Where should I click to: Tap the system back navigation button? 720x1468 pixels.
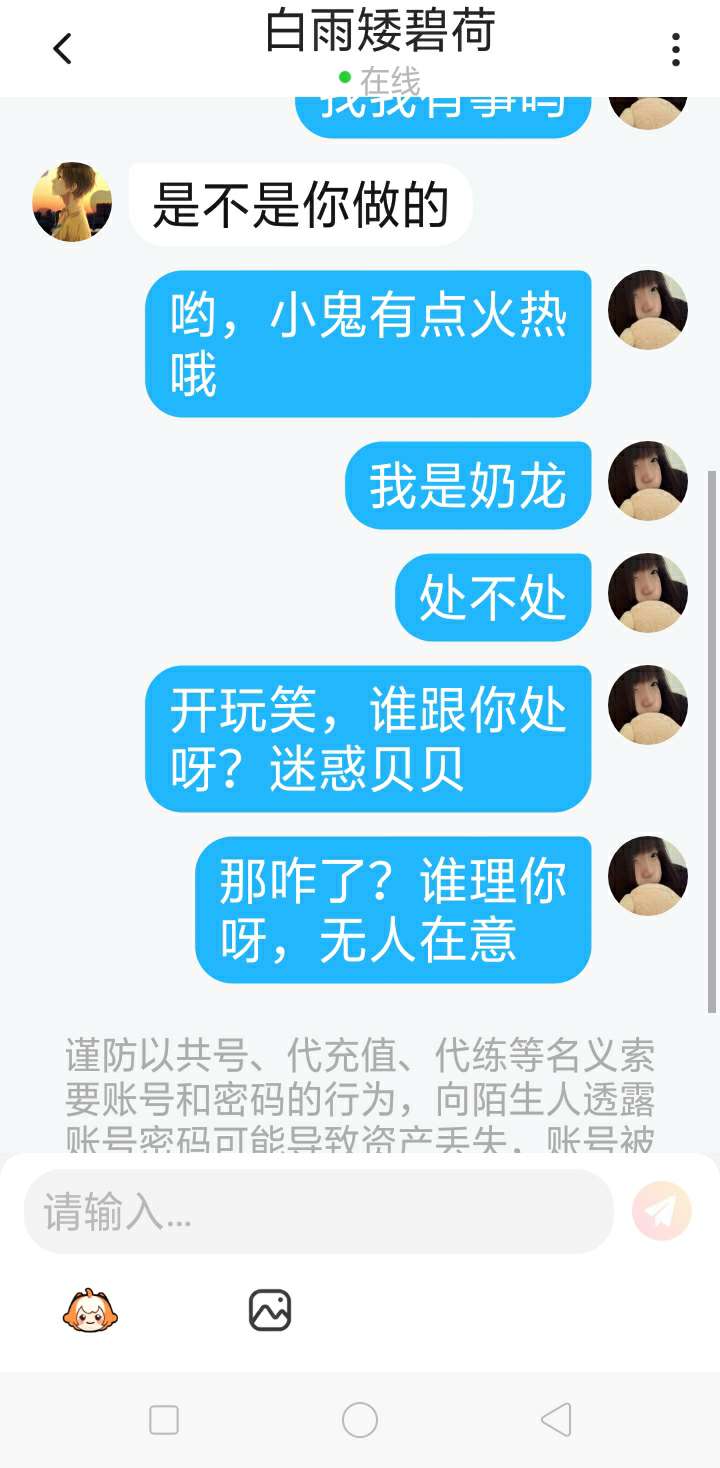pos(556,1419)
